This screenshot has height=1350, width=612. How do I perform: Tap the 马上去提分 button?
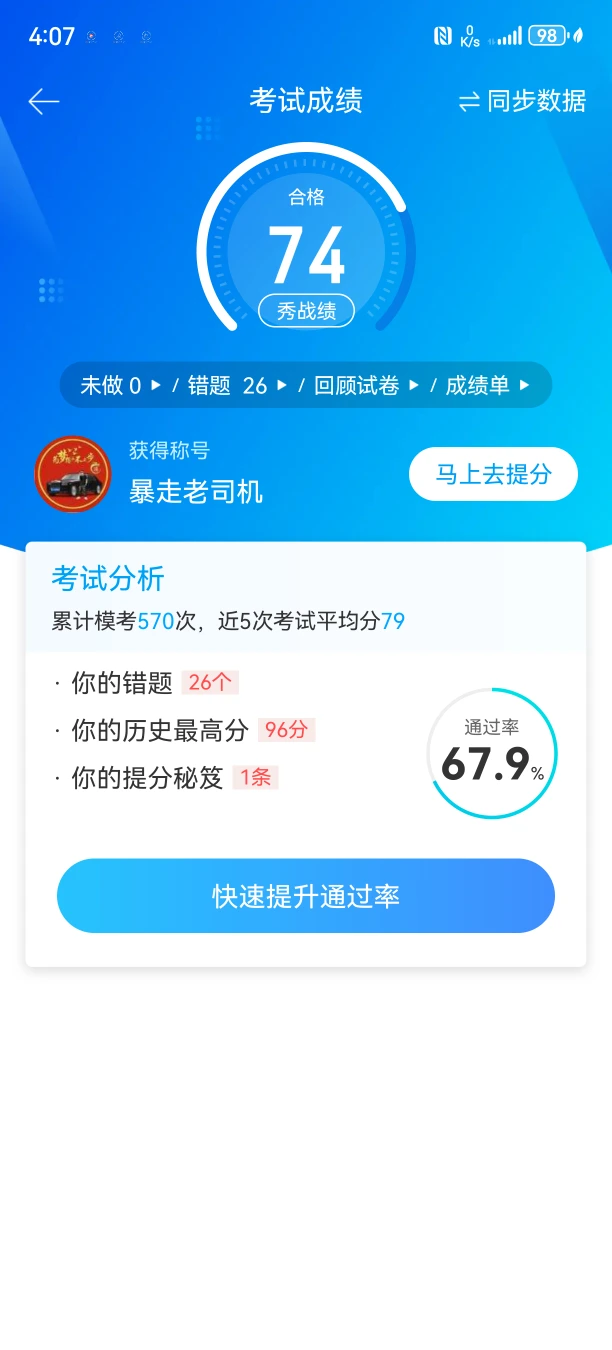click(493, 474)
